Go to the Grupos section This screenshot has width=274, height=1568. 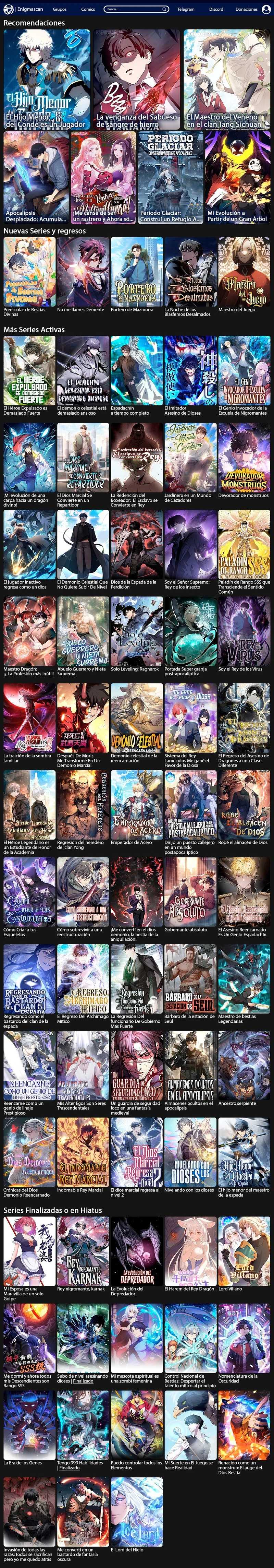tap(60, 9)
